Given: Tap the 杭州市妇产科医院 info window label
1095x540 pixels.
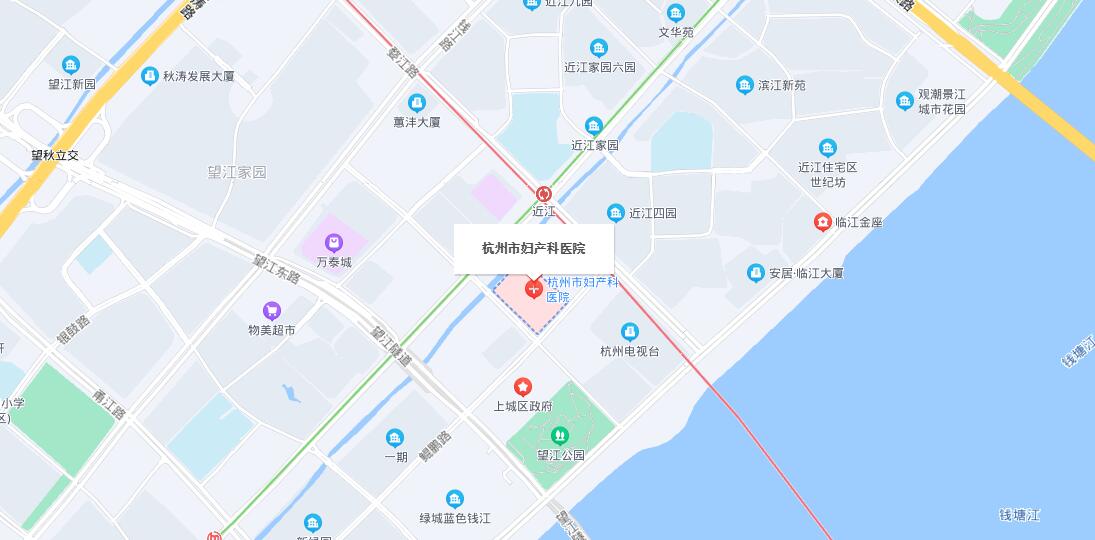Looking at the screenshot, I should pyautogui.click(x=533, y=249).
